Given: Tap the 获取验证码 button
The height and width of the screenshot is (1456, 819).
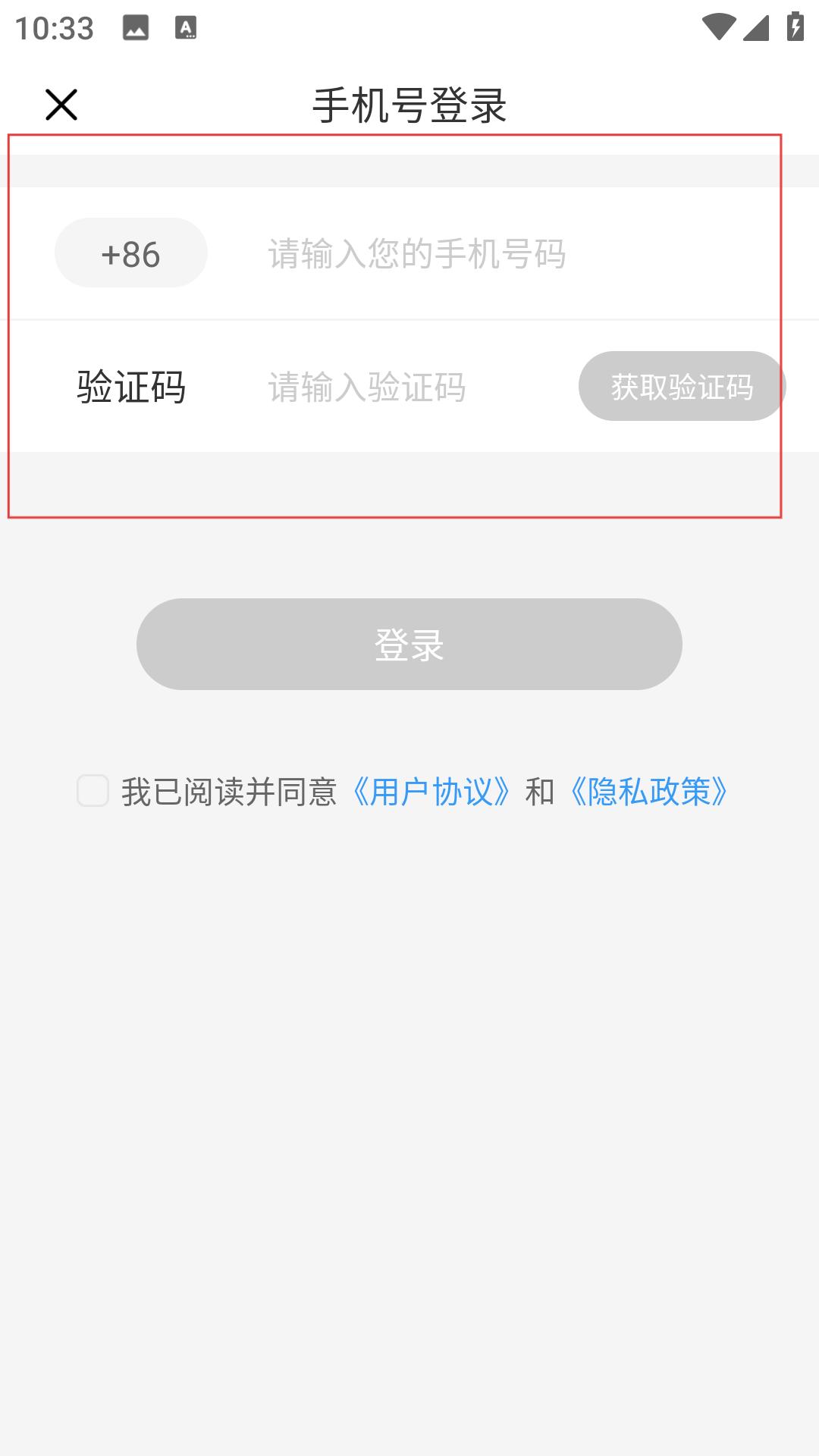Looking at the screenshot, I should [x=682, y=386].
